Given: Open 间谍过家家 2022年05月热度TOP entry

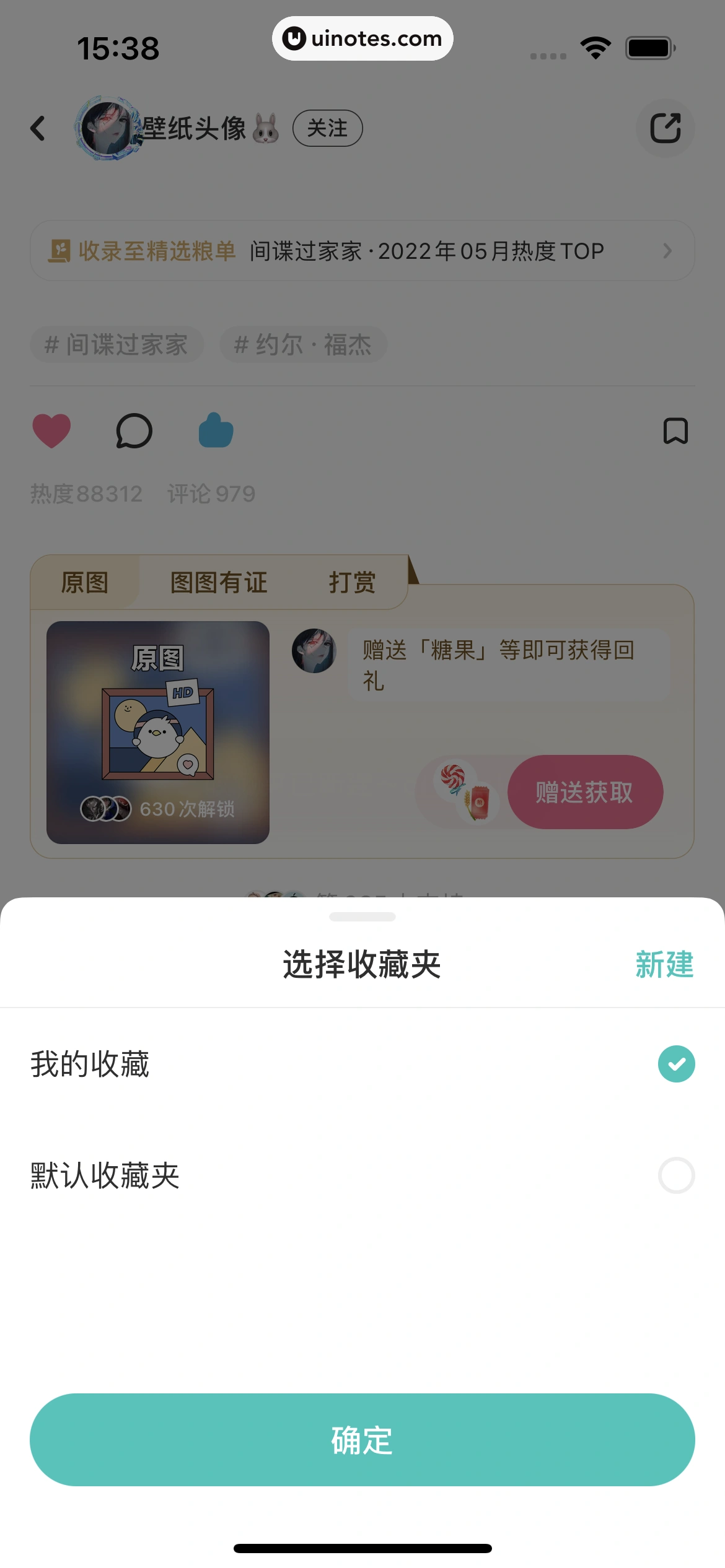Looking at the screenshot, I should pos(428,251).
